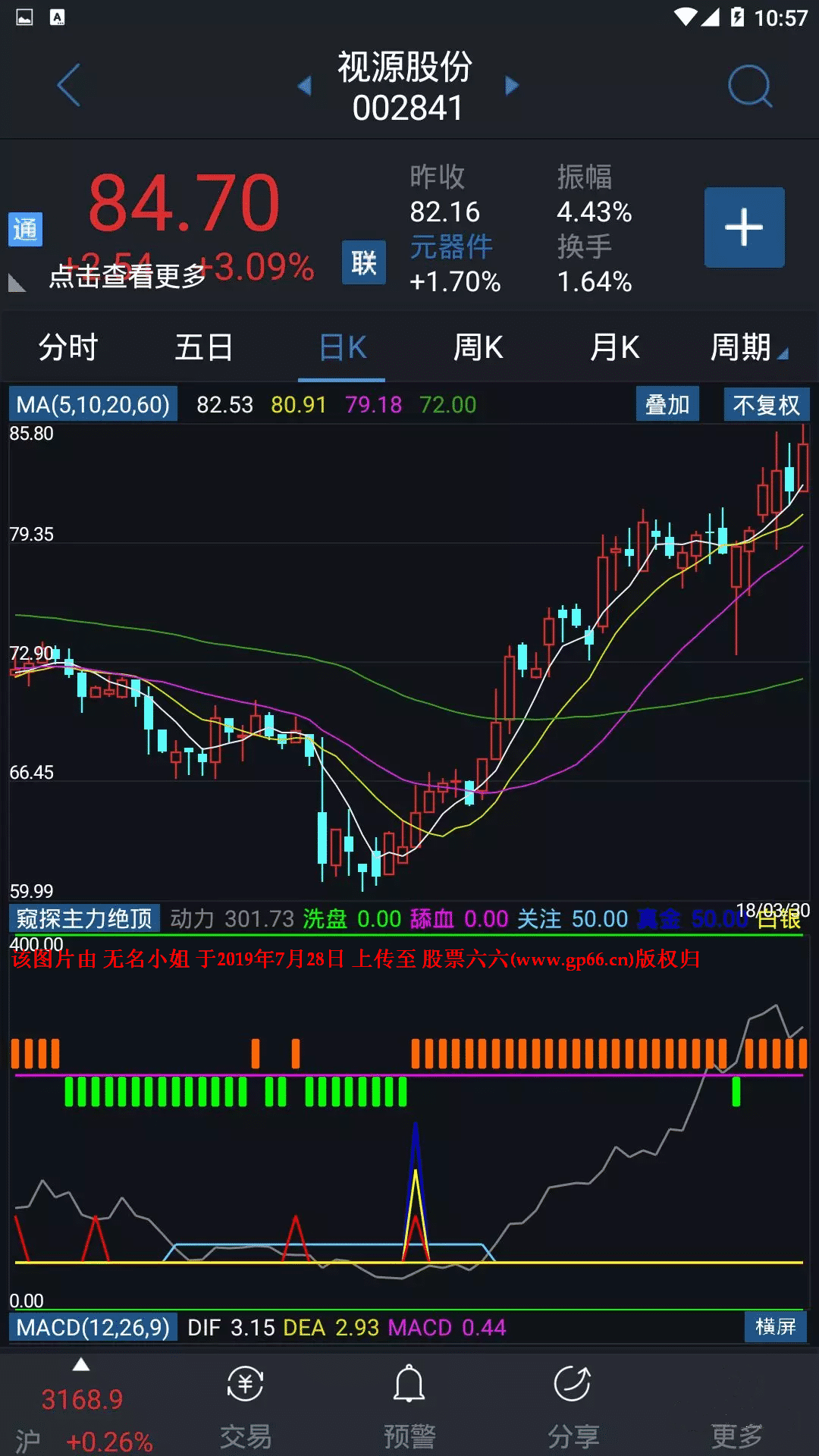Open the 周期 period dropdown

point(747,347)
